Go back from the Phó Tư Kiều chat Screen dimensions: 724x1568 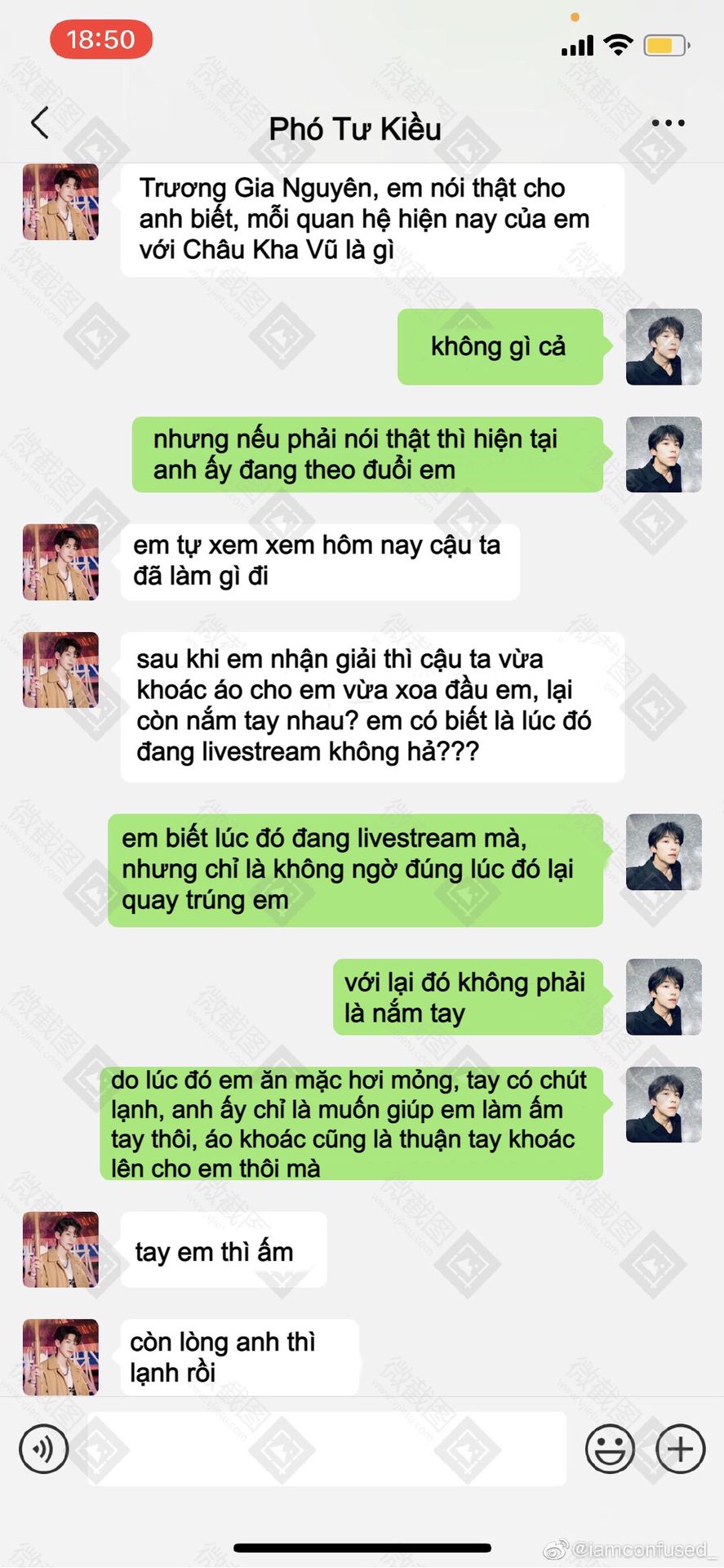point(40,123)
